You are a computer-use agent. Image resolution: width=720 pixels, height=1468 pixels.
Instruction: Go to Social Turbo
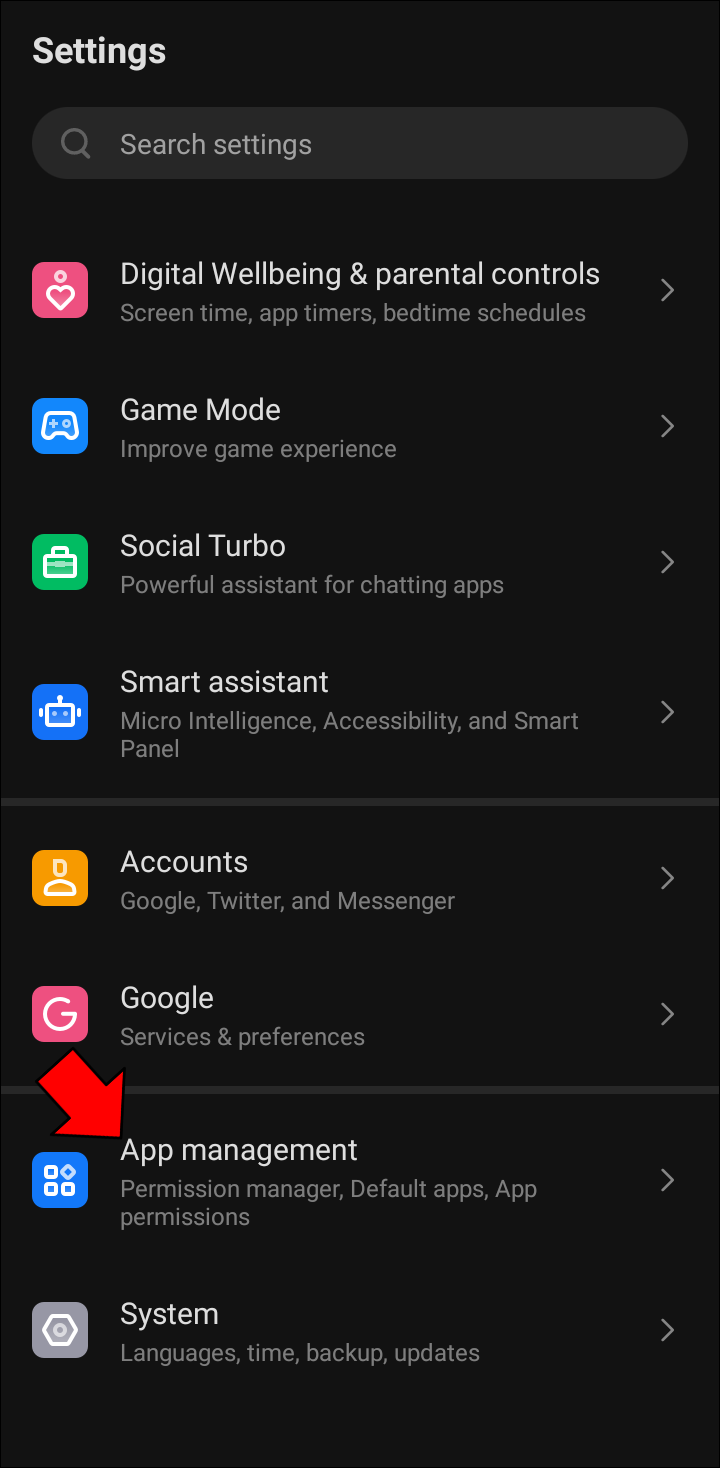(x=360, y=563)
